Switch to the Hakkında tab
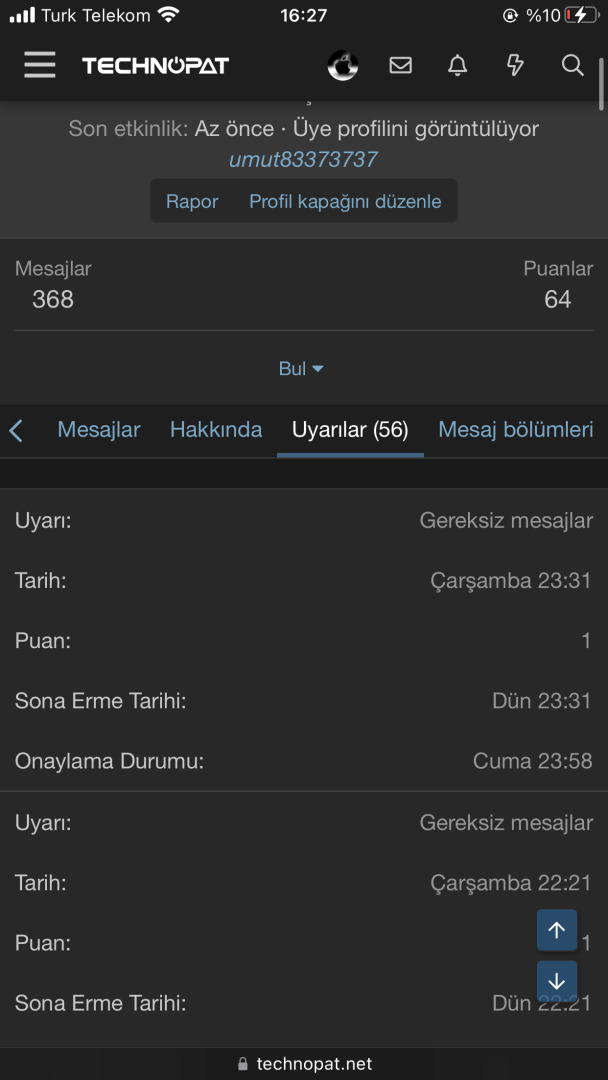Image resolution: width=608 pixels, height=1080 pixels. pyautogui.click(x=216, y=430)
